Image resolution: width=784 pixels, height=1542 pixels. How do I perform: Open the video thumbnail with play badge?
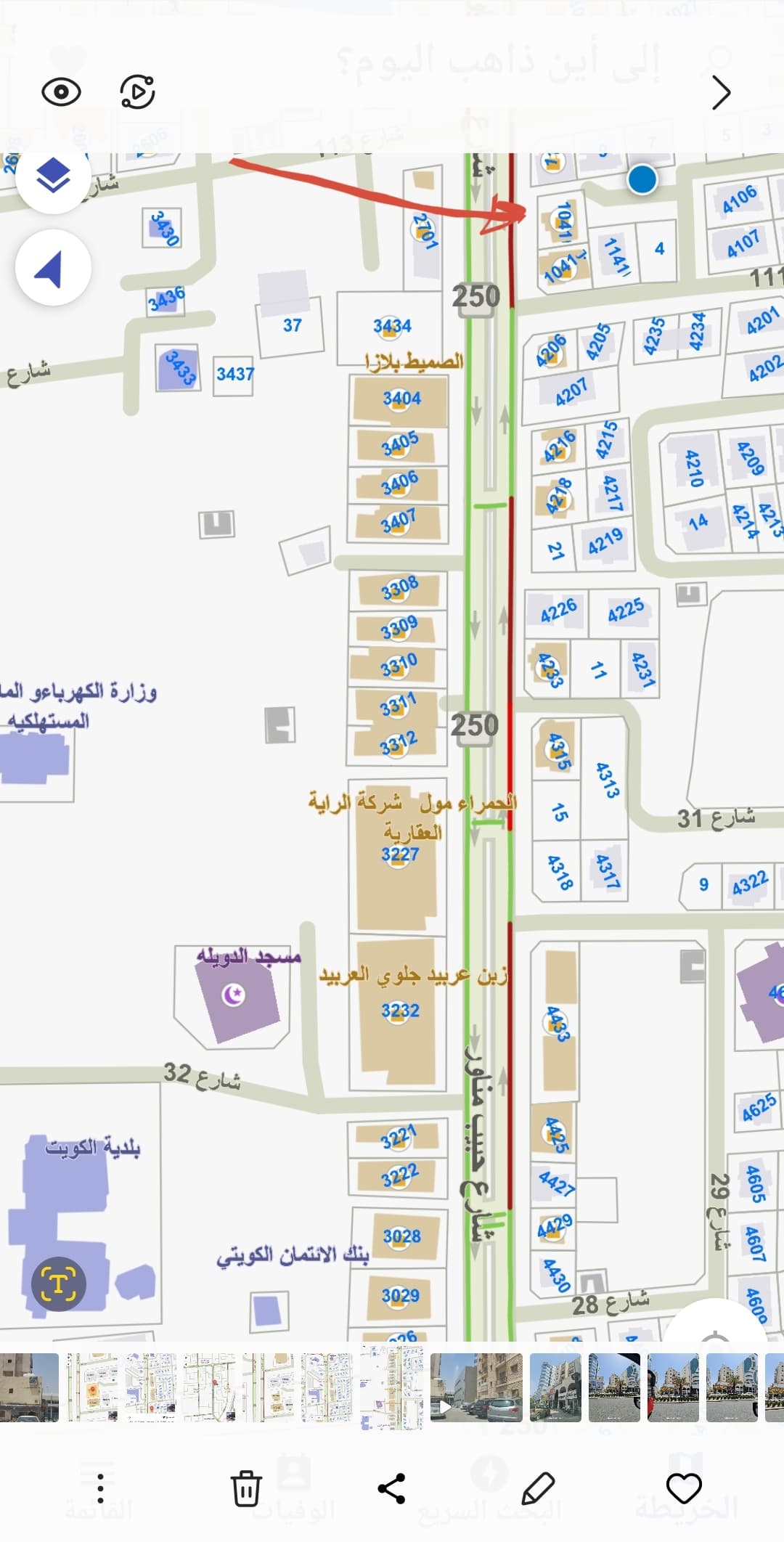point(475,1387)
